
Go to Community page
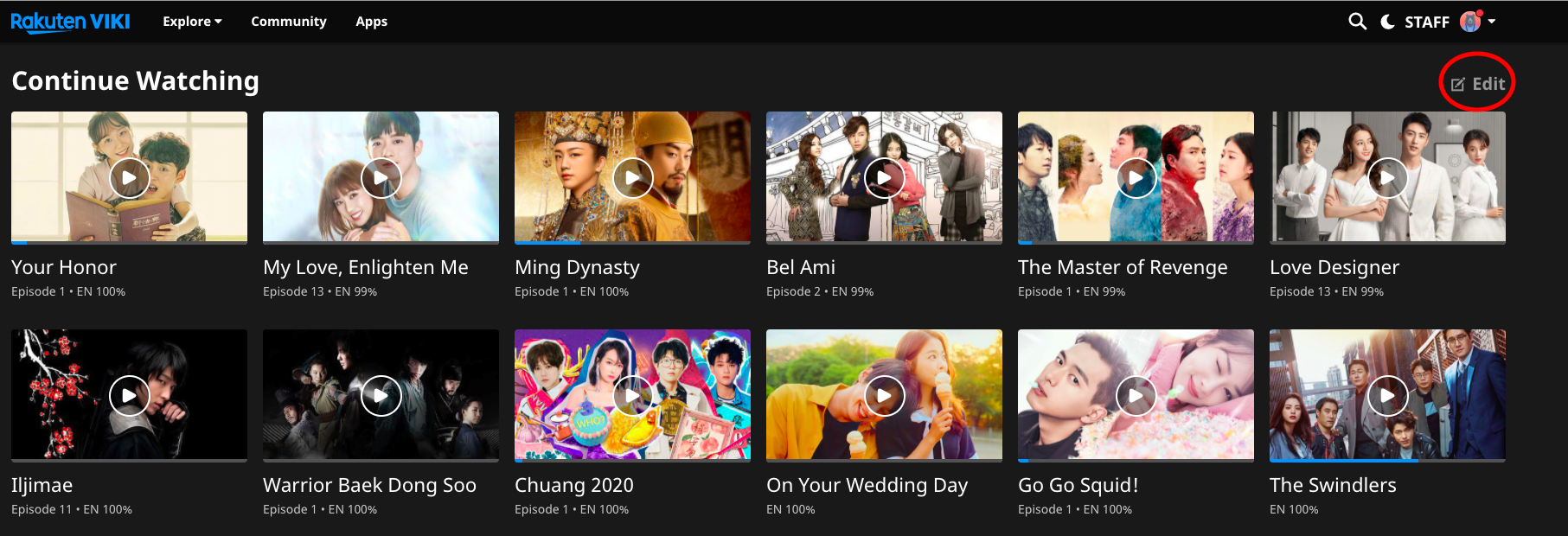pyautogui.click(x=288, y=22)
